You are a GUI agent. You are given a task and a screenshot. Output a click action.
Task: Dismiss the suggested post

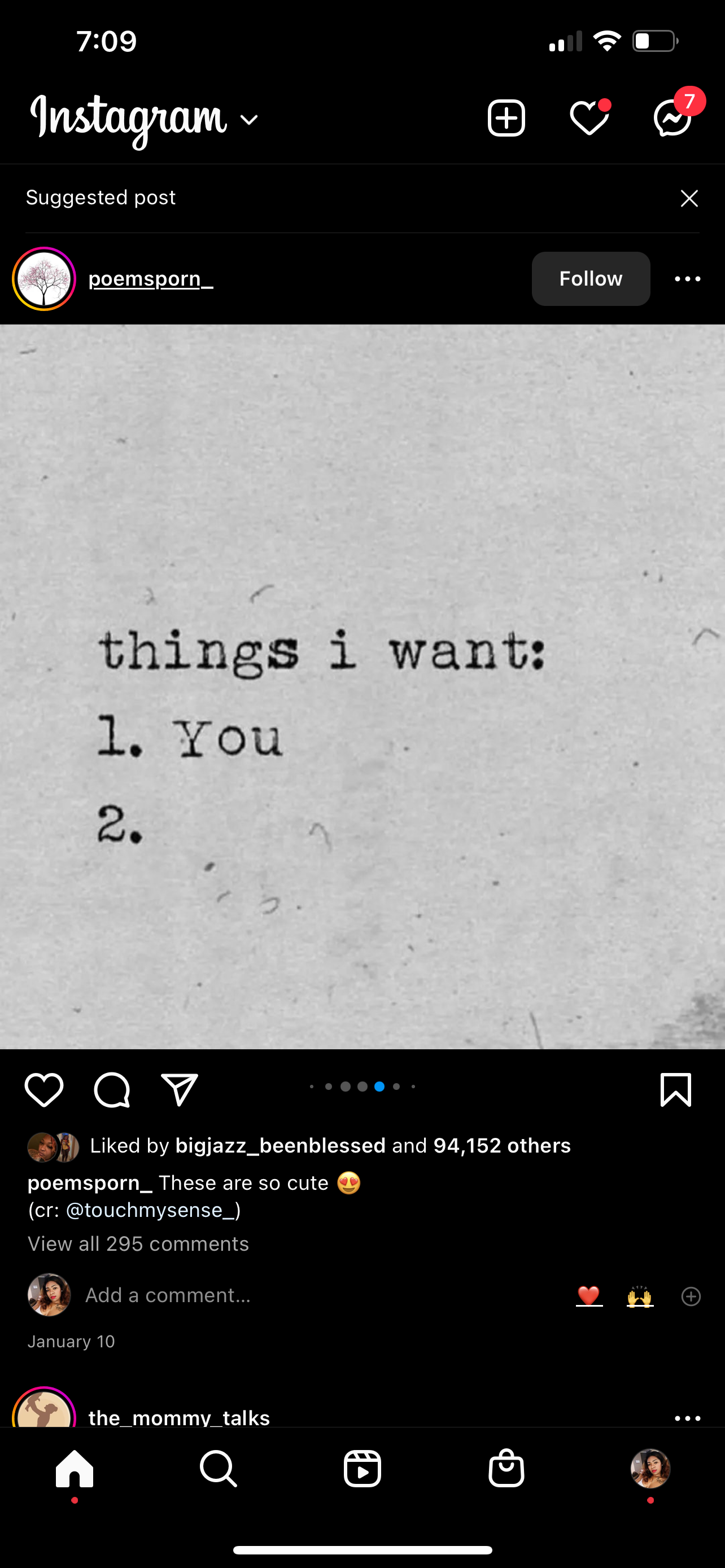pos(689,199)
